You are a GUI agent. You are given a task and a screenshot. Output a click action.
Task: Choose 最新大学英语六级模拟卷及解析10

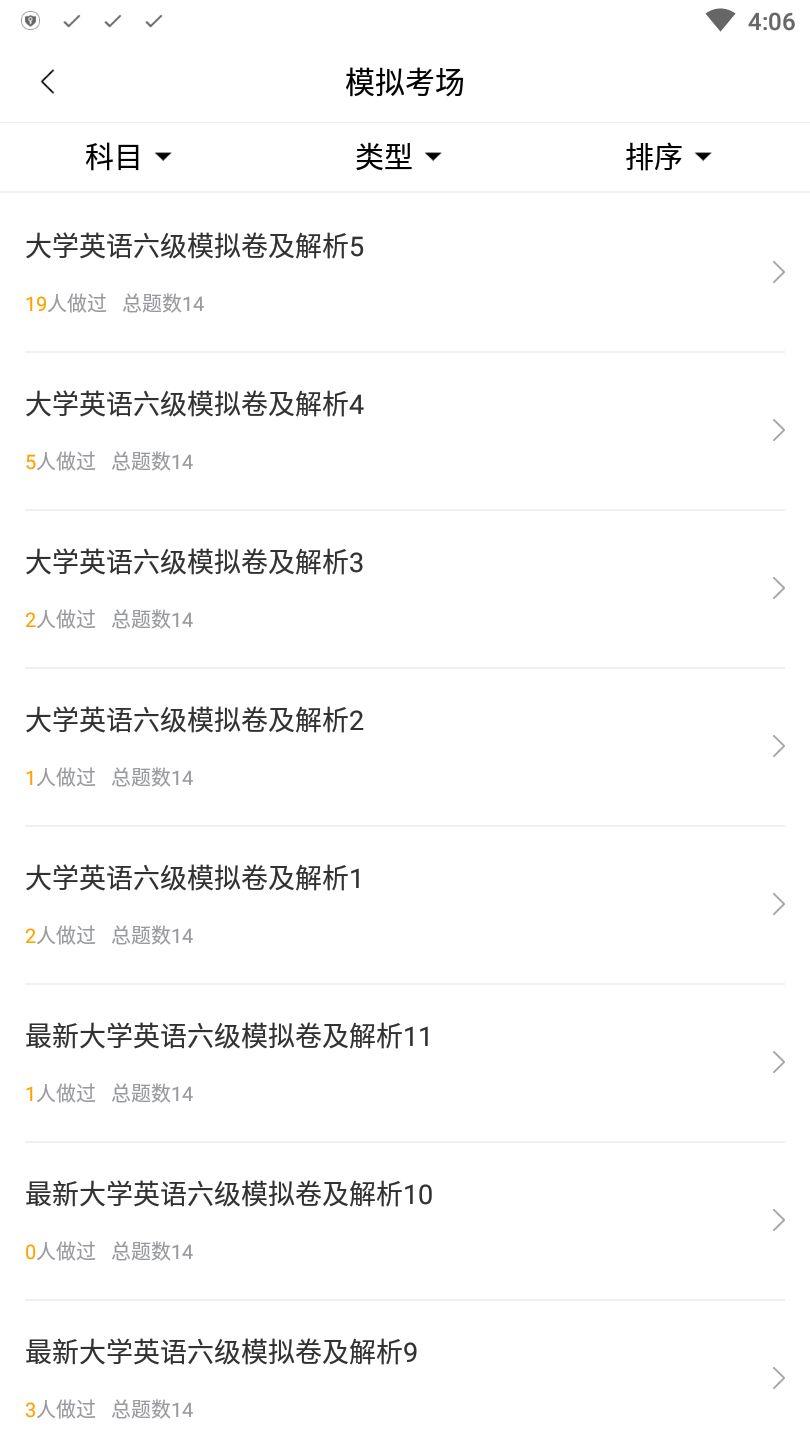click(404, 1220)
